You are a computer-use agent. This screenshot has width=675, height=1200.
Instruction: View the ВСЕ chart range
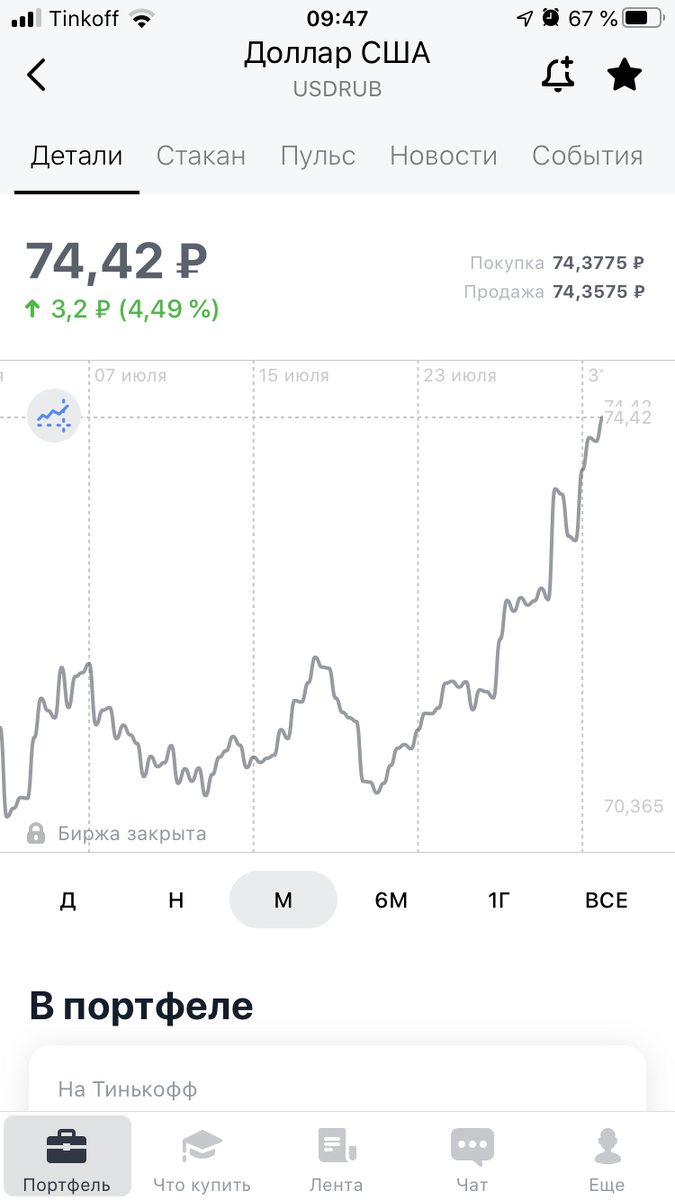606,900
